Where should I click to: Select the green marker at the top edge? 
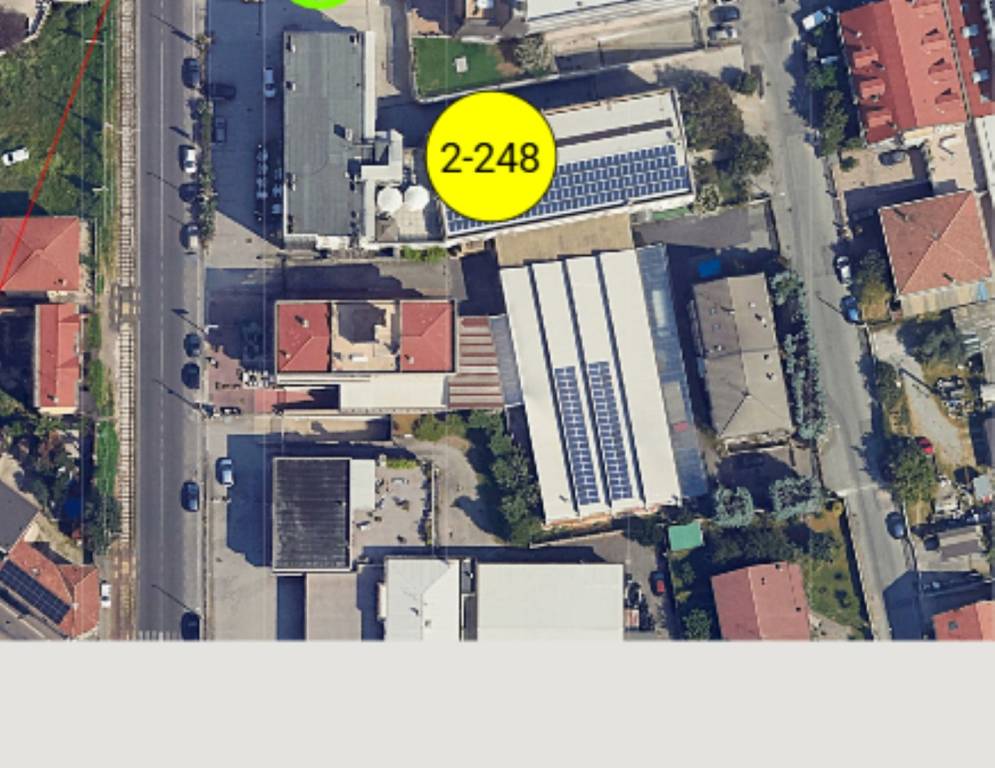coord(320,3)
